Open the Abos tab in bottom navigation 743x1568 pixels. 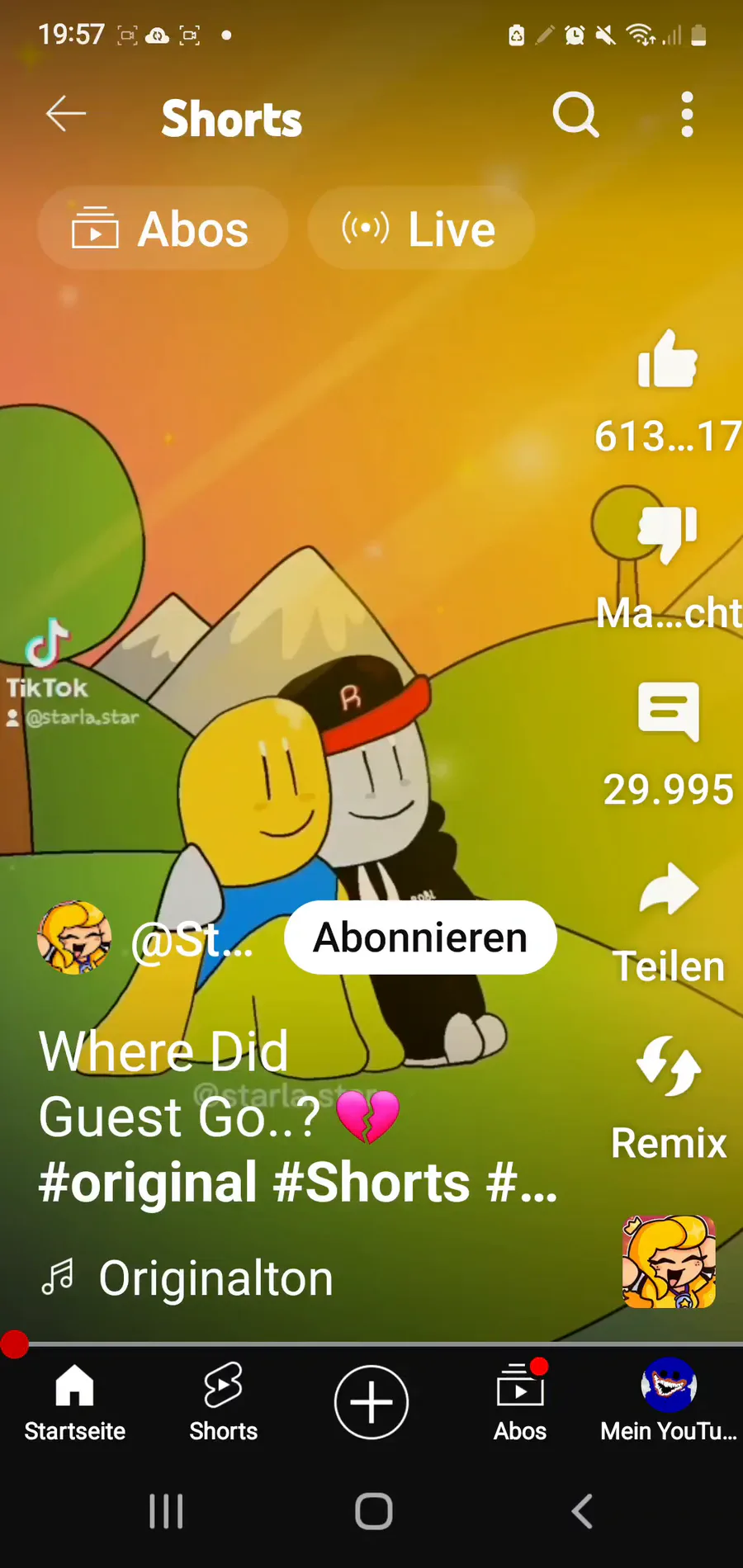(x=520, y=1402)
